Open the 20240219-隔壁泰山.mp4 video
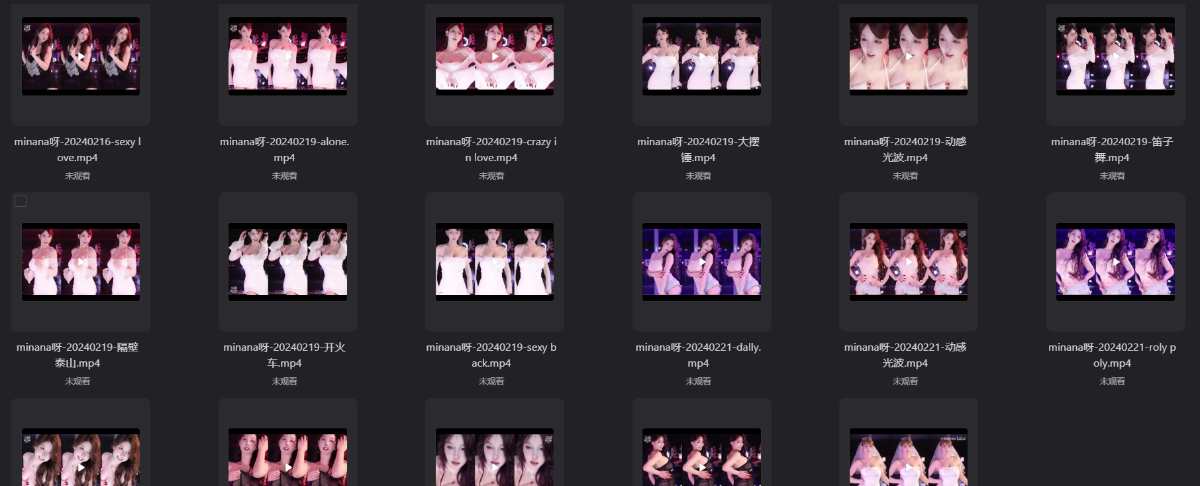 [x=81, y=262]
